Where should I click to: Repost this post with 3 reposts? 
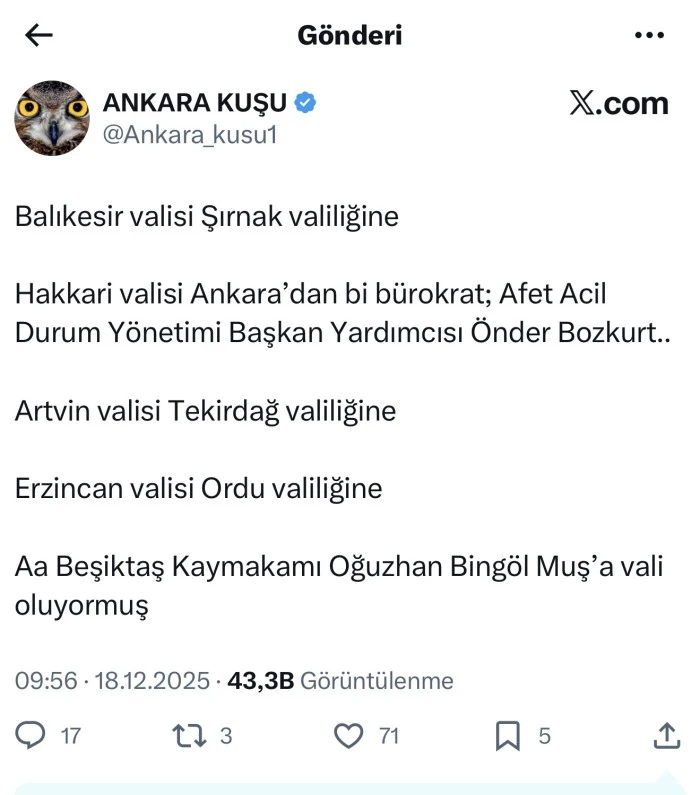pyautogui.click(x=188, y=736)
